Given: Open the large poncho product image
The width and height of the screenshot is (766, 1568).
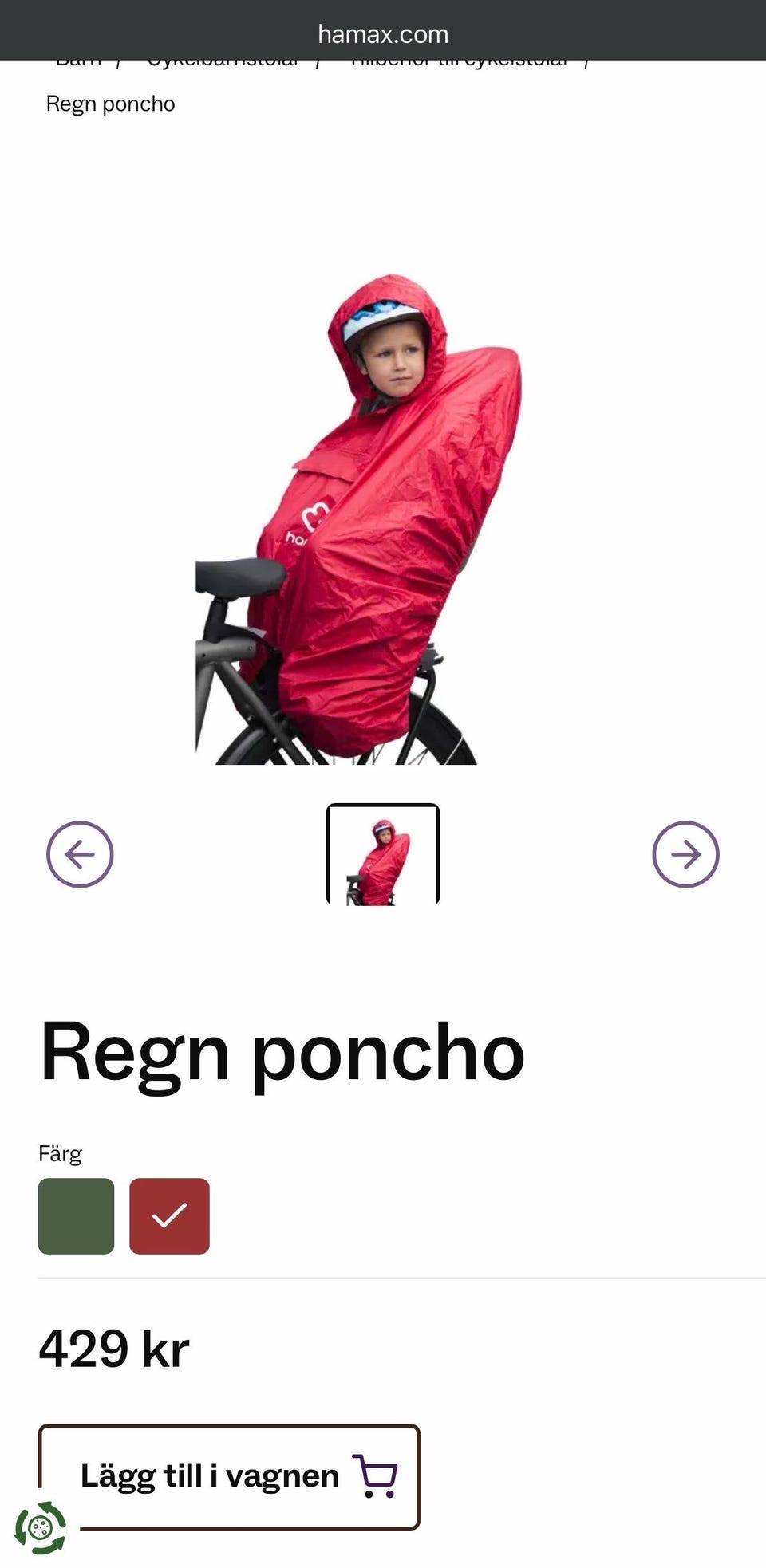Looking at the screenshot, I should coord(358,519).
